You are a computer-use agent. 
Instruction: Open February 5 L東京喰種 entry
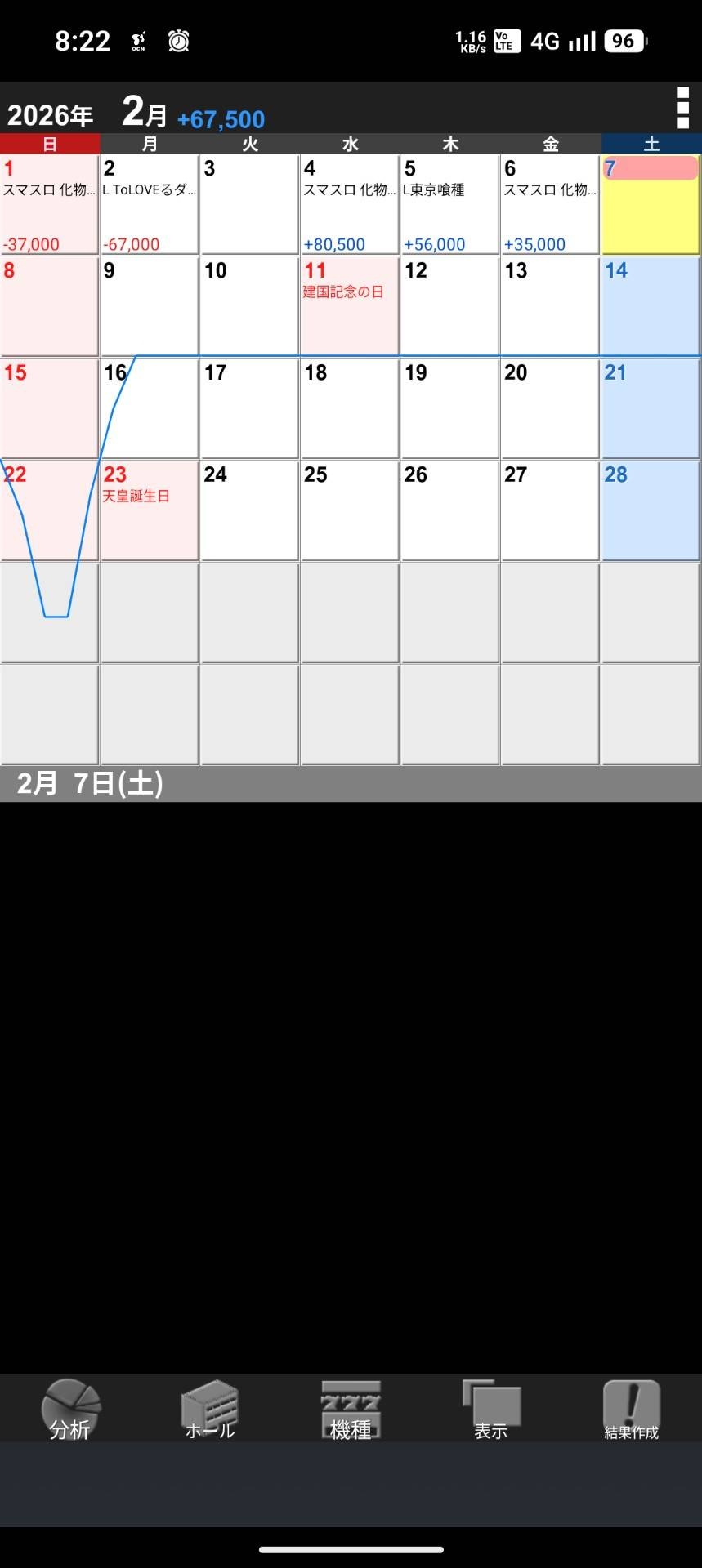(x=449, y=205)
